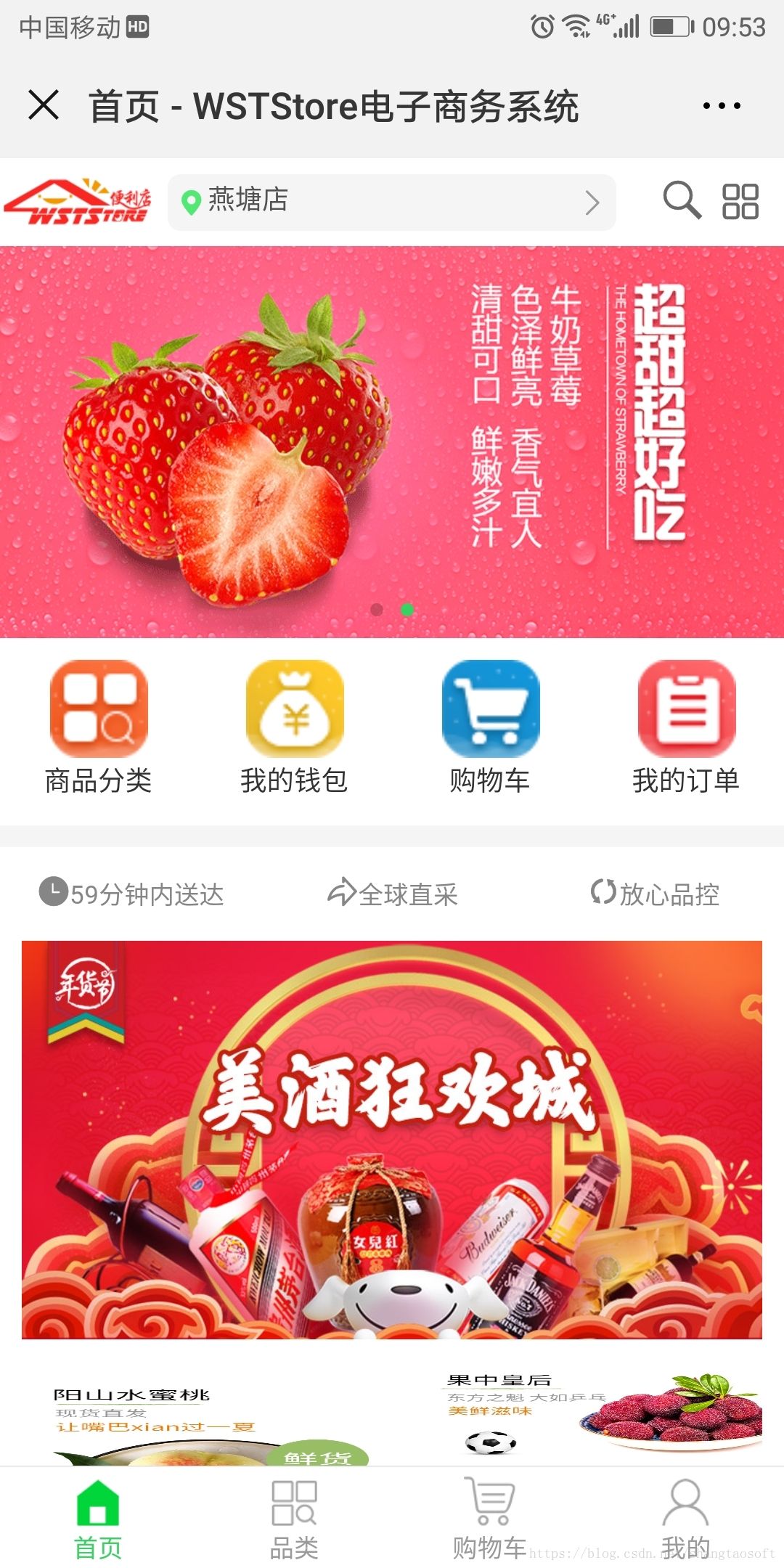Open the 美酒狂欢城 banner
This screenshot has height=1568, width=784.
(392, 1140)
